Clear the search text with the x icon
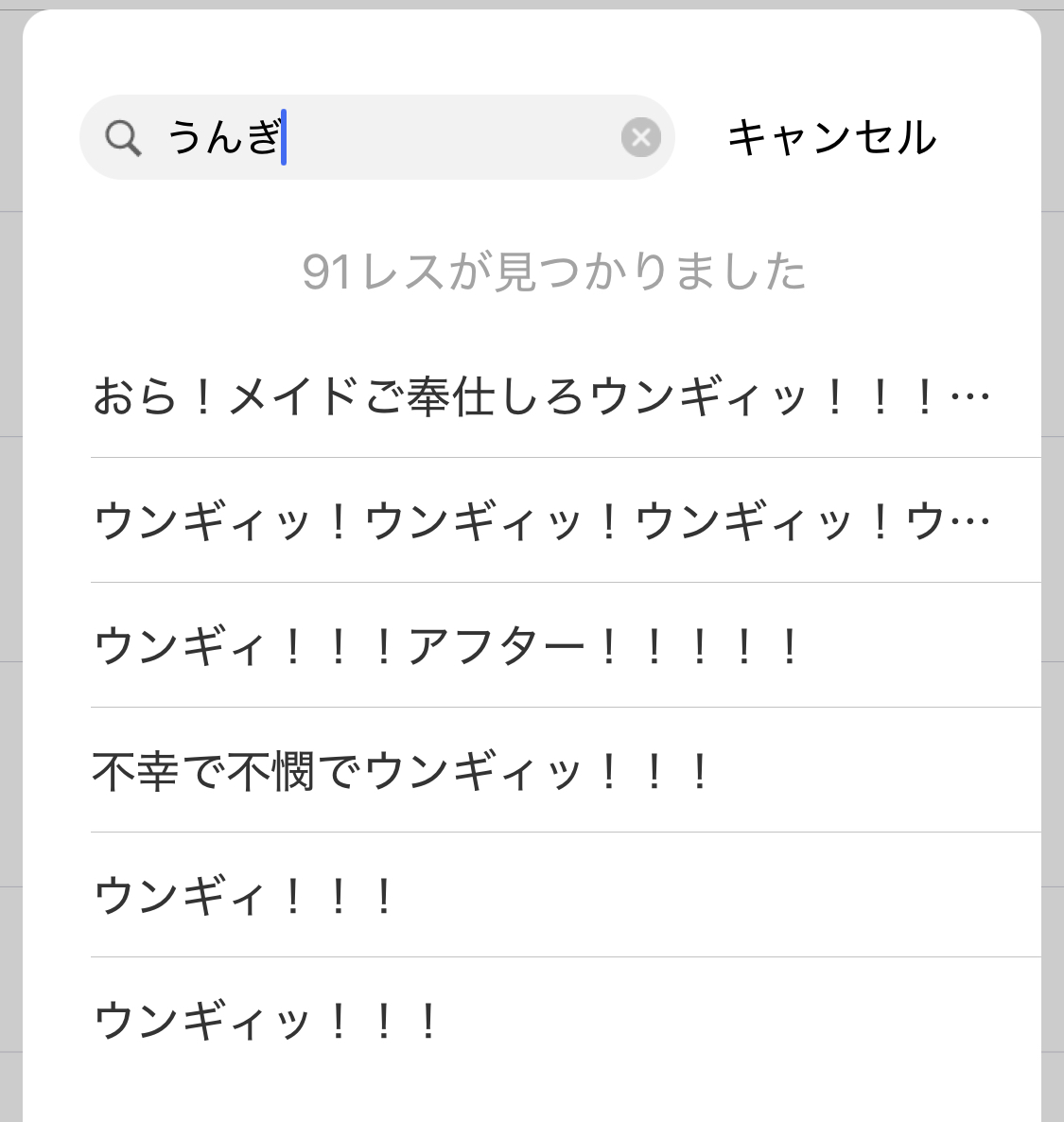This screenshot has height=1122, width=1064. pos(640,138)
